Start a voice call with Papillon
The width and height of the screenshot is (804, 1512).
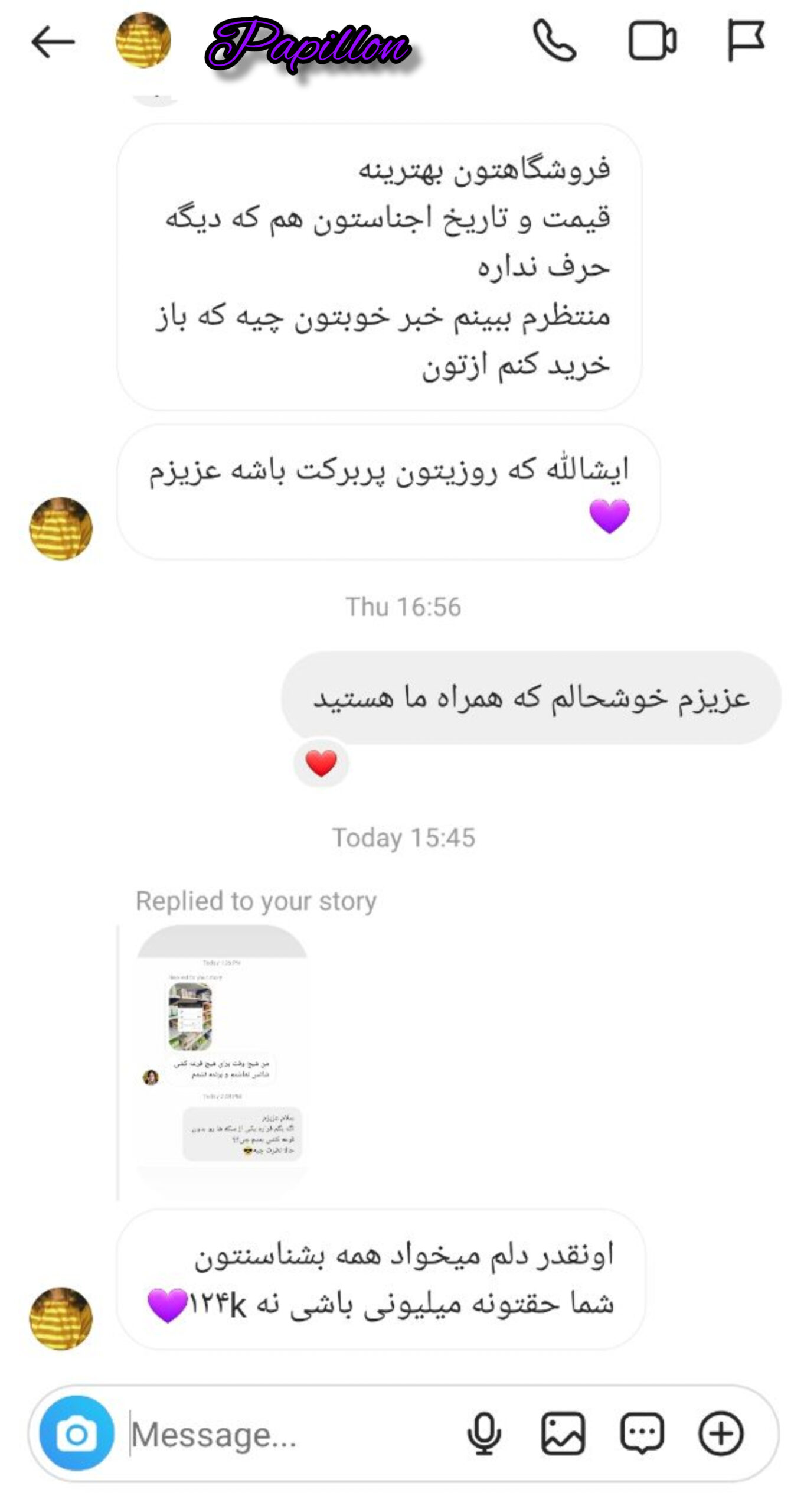pyautogui.click(x=554, y=41)
